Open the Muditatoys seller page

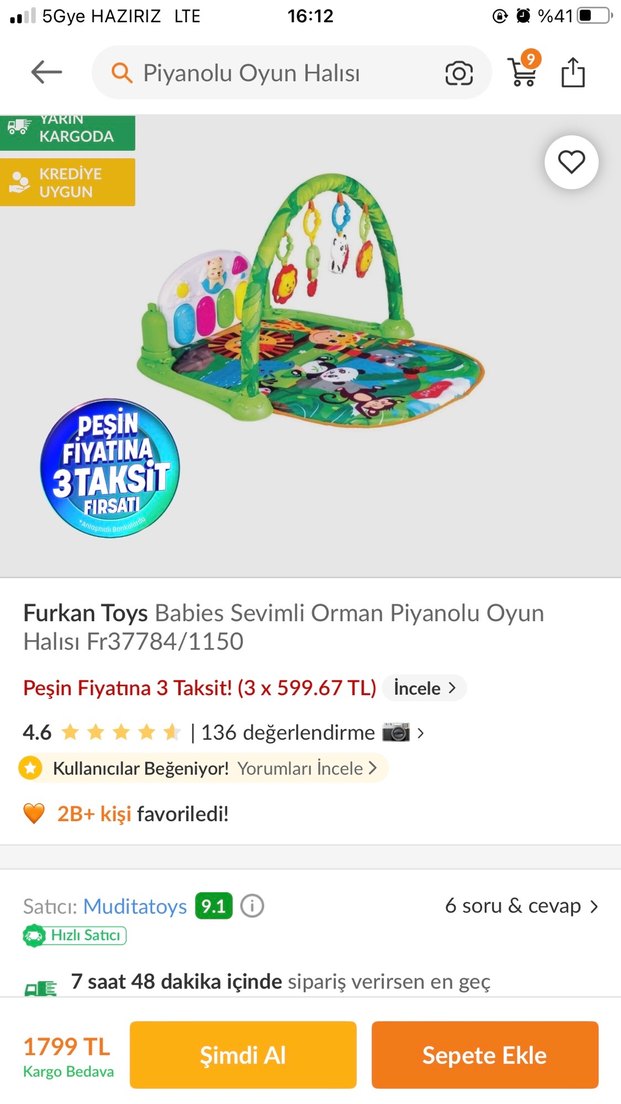pyautogui.click(x=135, y=906)
